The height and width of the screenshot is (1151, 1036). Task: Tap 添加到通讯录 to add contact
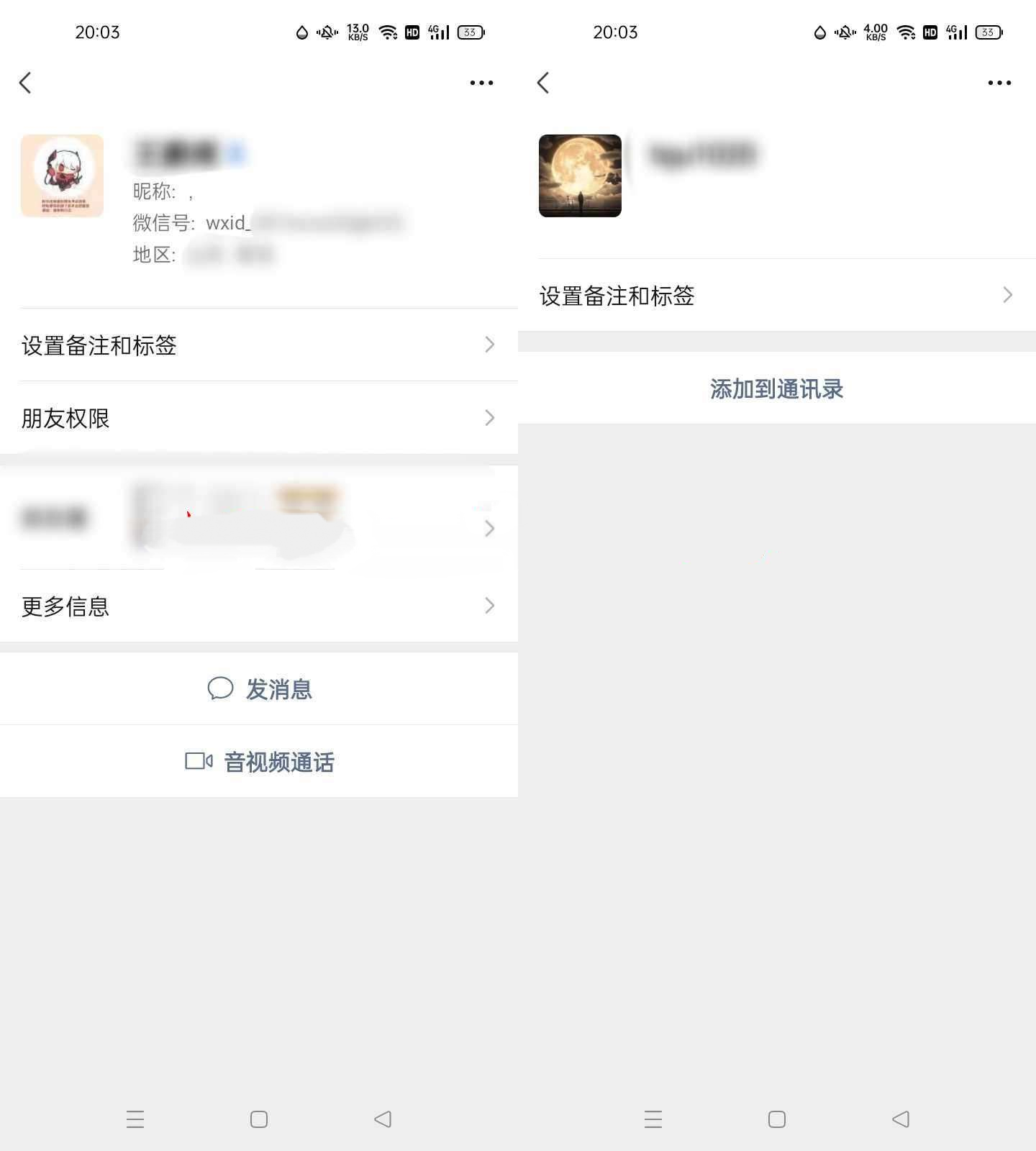tap(776, 388)
